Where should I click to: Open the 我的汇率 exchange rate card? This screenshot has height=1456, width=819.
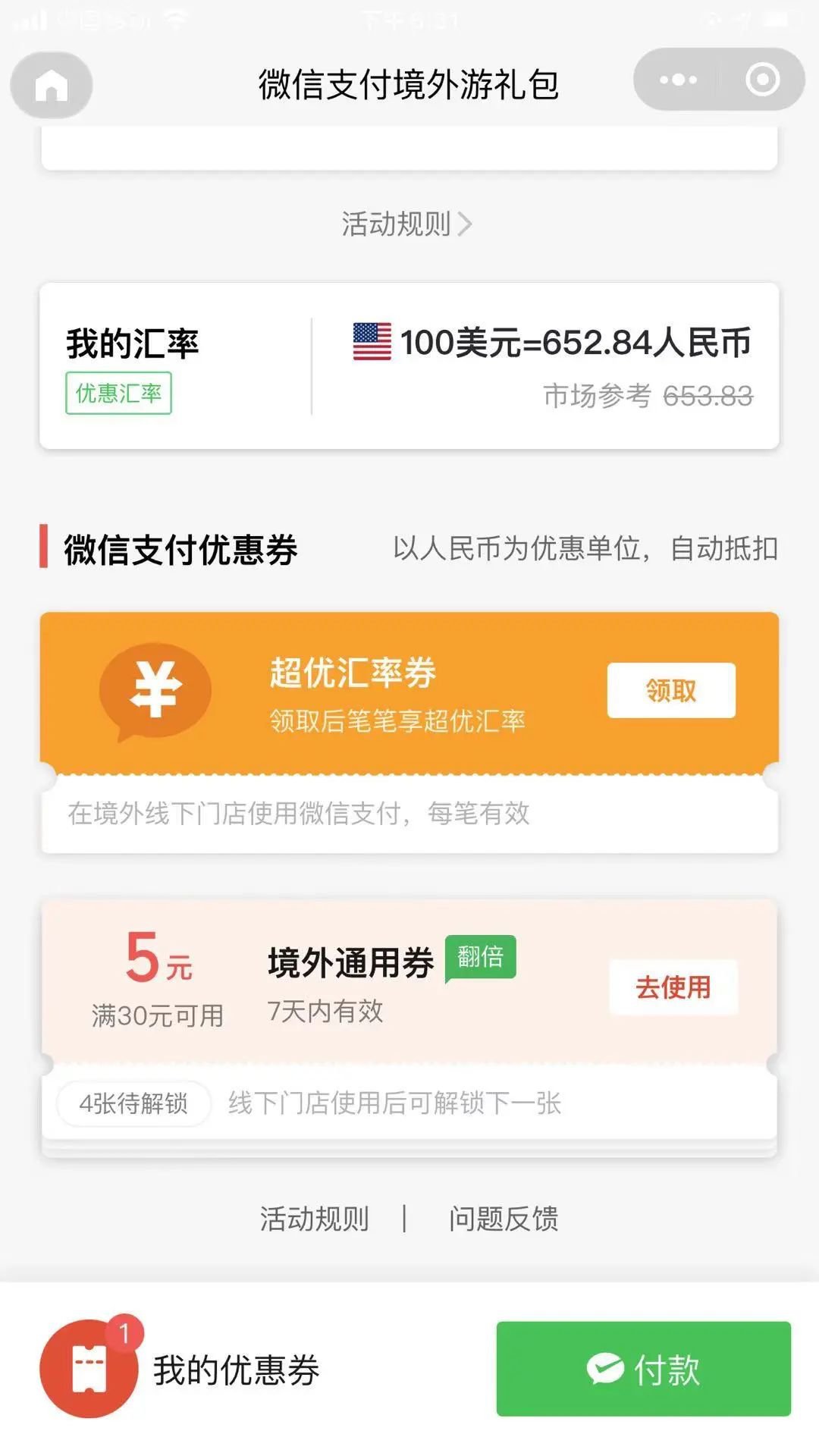point(409,366)
